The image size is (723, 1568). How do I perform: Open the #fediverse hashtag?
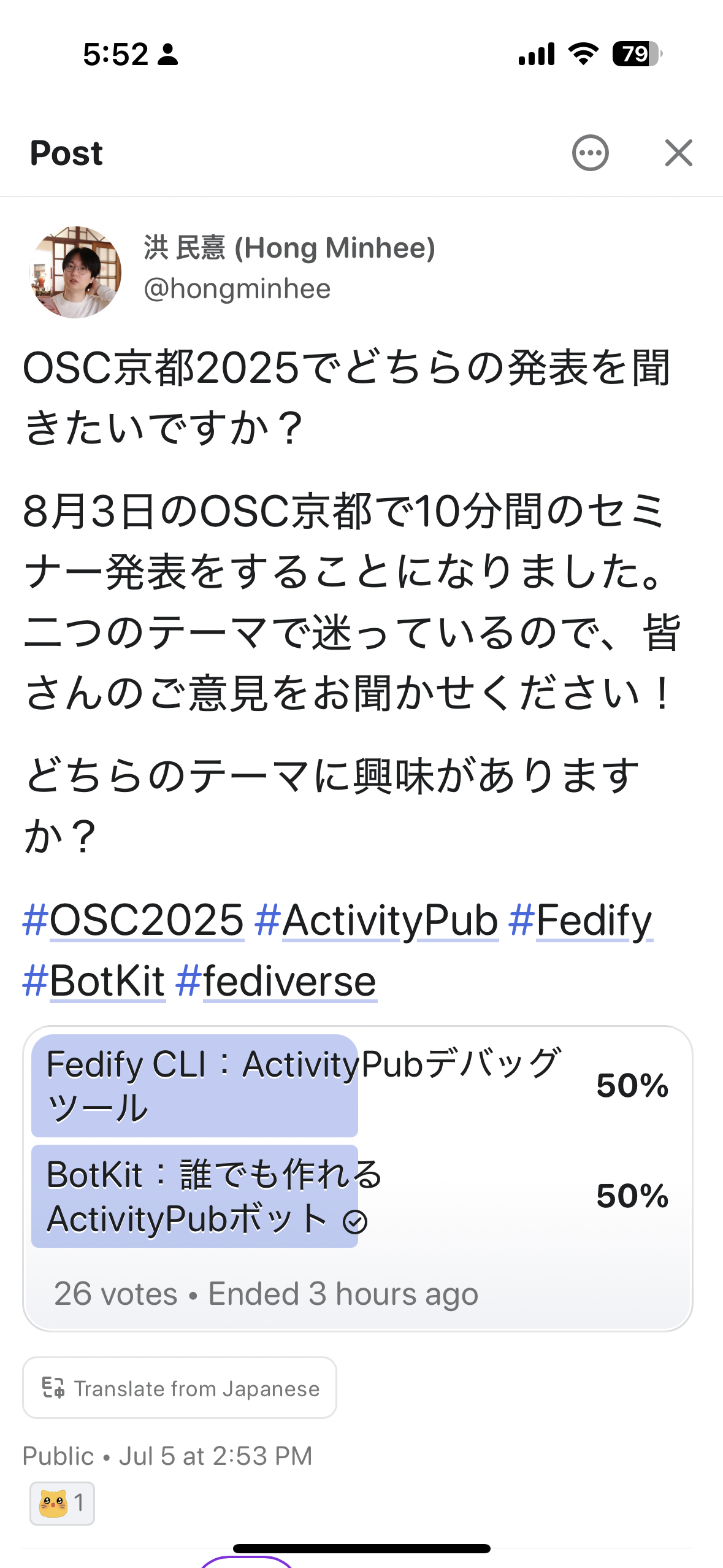tap(276, 980)
